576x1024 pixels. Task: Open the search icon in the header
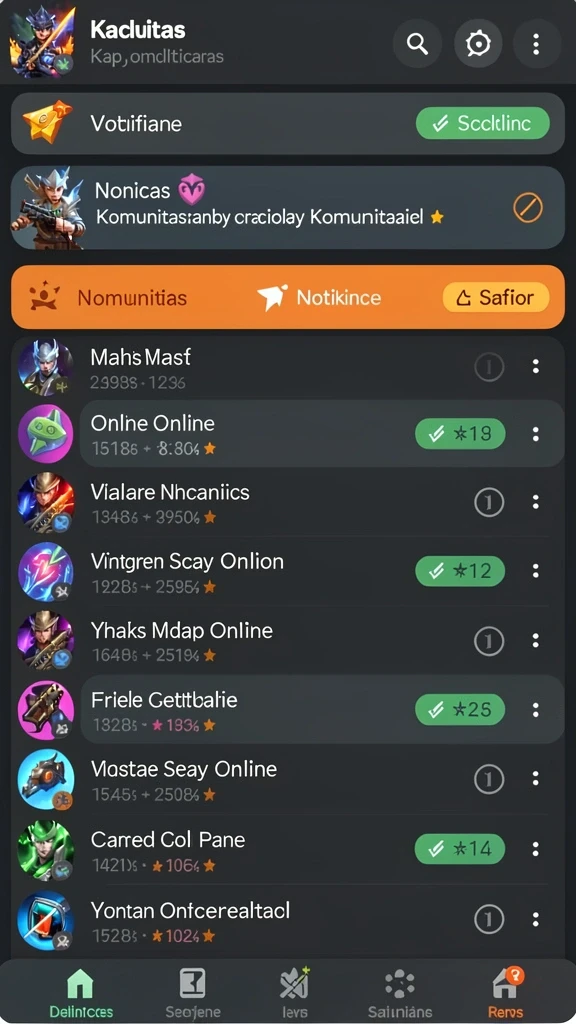pyautogui.click(x=417, y=44)
